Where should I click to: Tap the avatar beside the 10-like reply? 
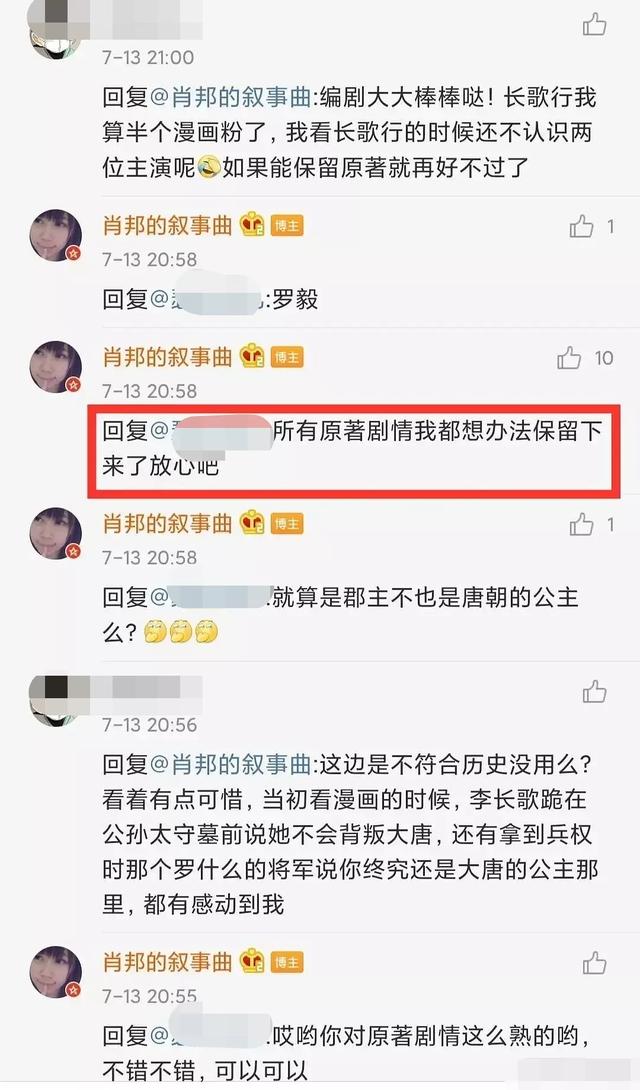[x=55, y=366]
